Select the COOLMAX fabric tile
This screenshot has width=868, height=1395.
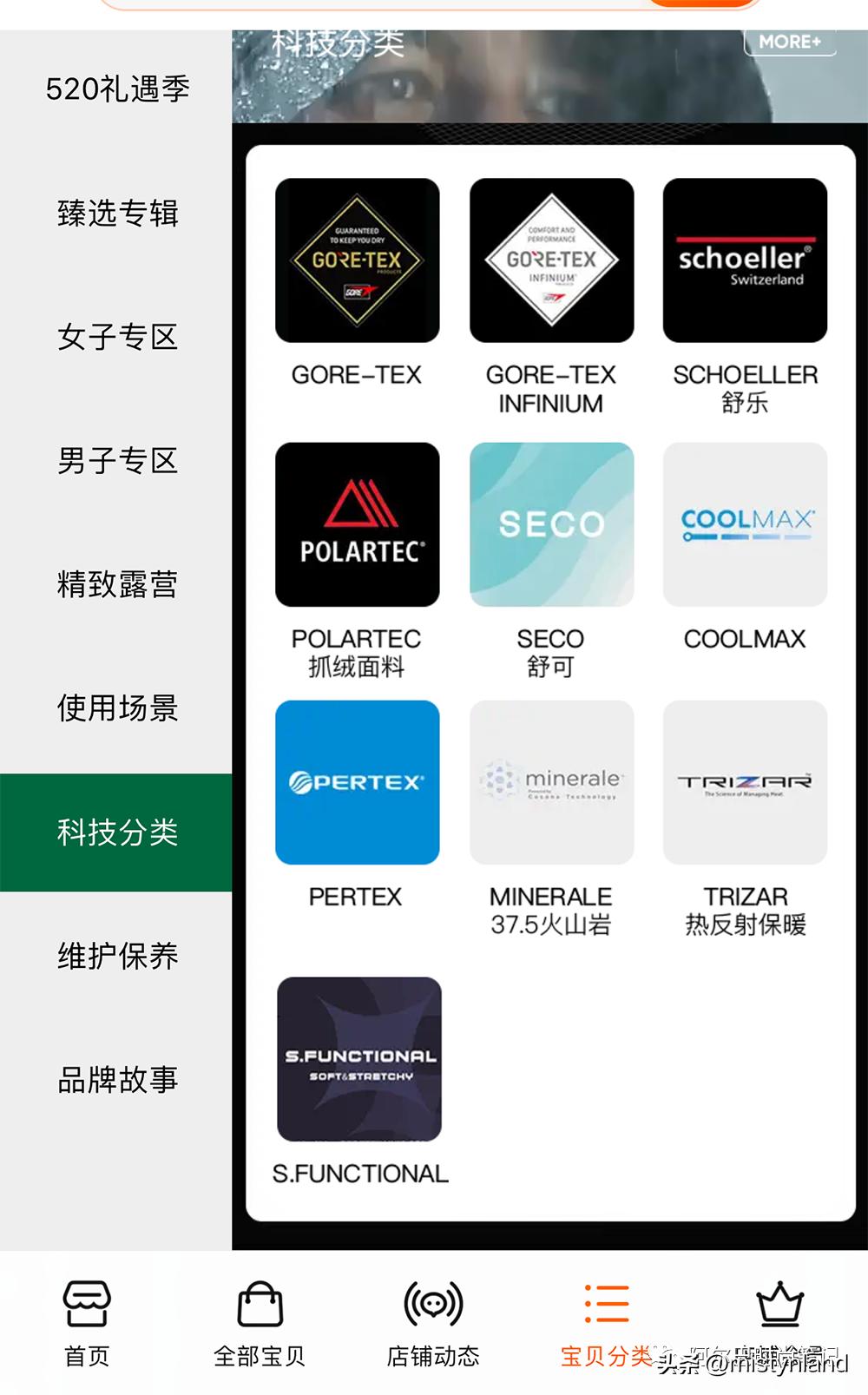click(744, 524)
